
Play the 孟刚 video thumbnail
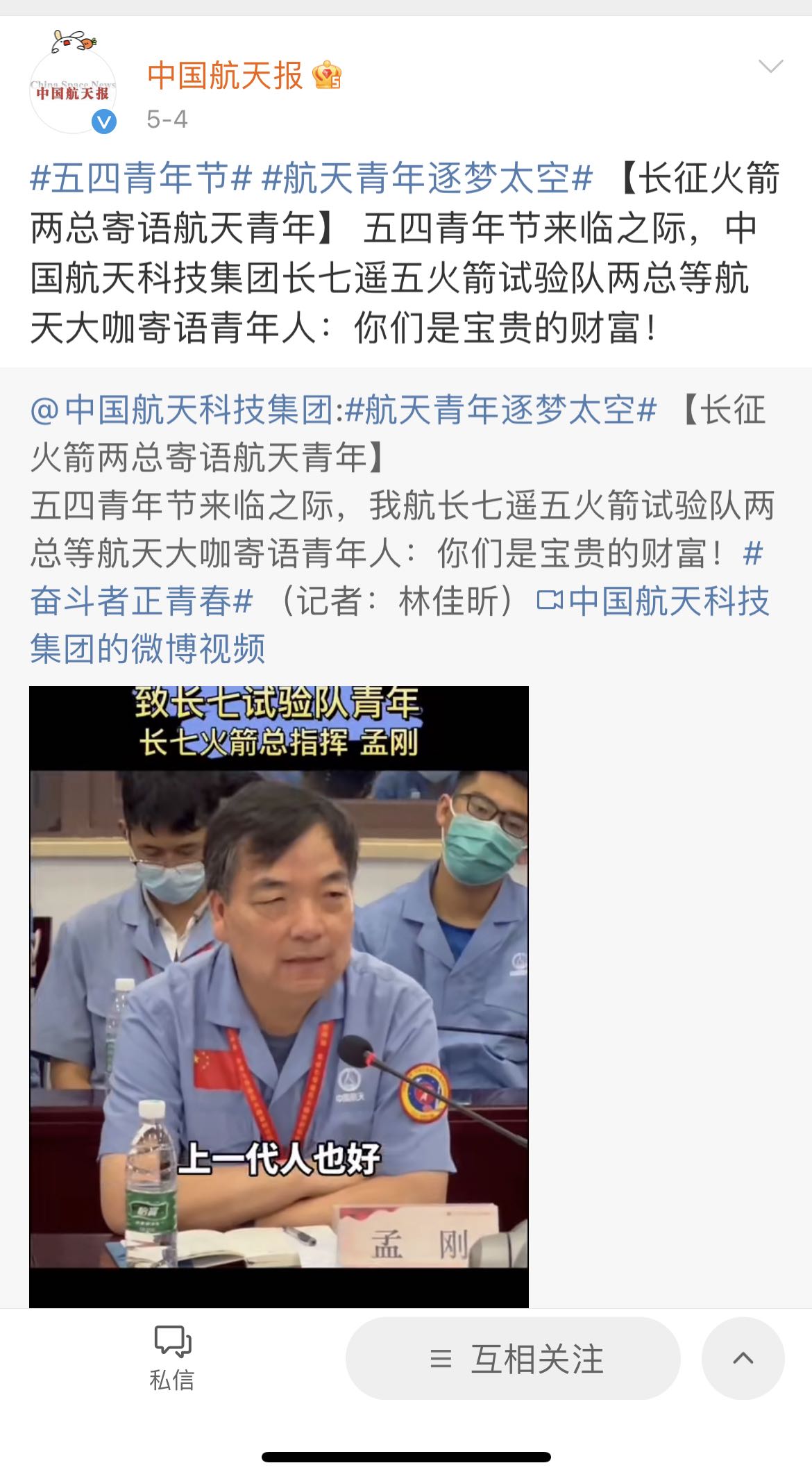278,996
